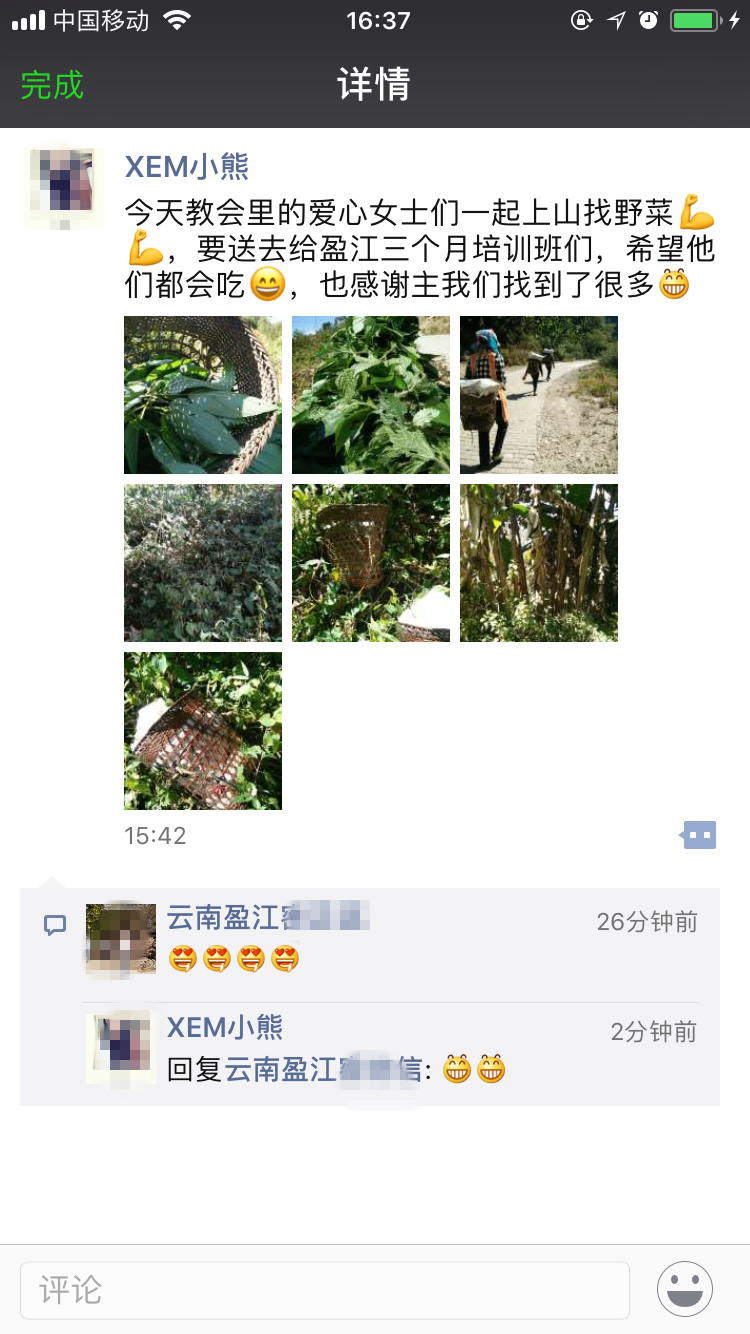750x1334 pixels.
Task: Open the photo of hanging woven basket
Action: click(371, 563)
